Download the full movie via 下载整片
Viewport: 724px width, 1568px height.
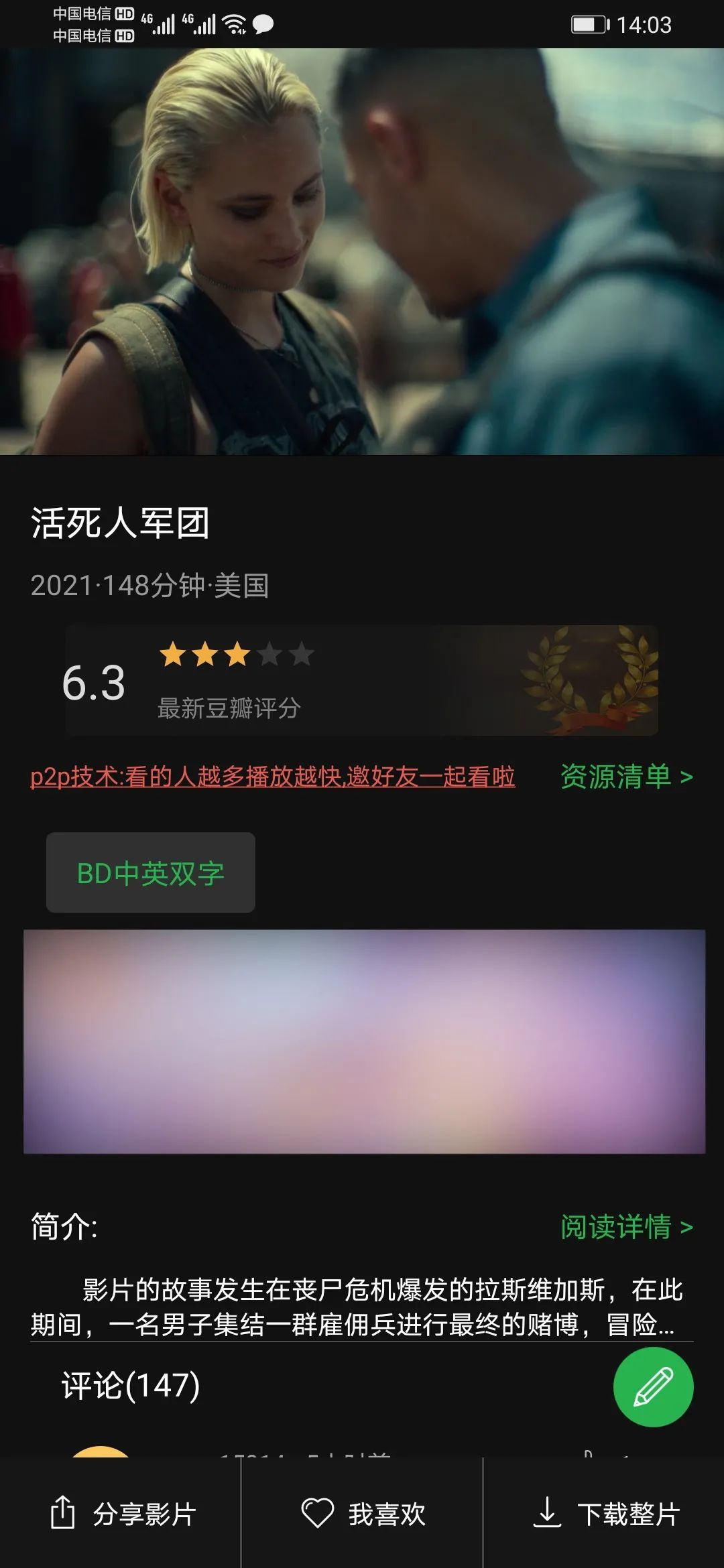coord(606,1514)
